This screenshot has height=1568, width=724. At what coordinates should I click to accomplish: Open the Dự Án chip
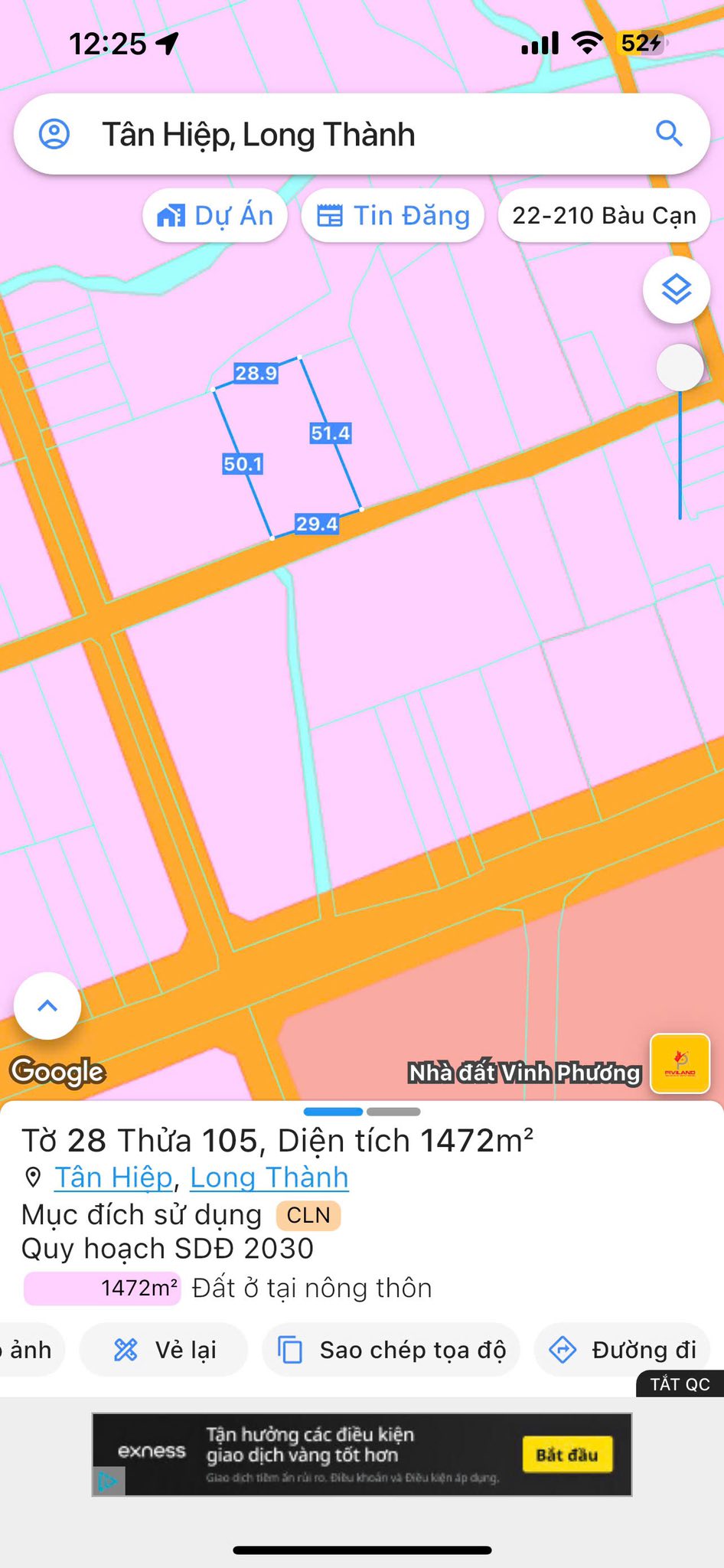pos(215,216)
